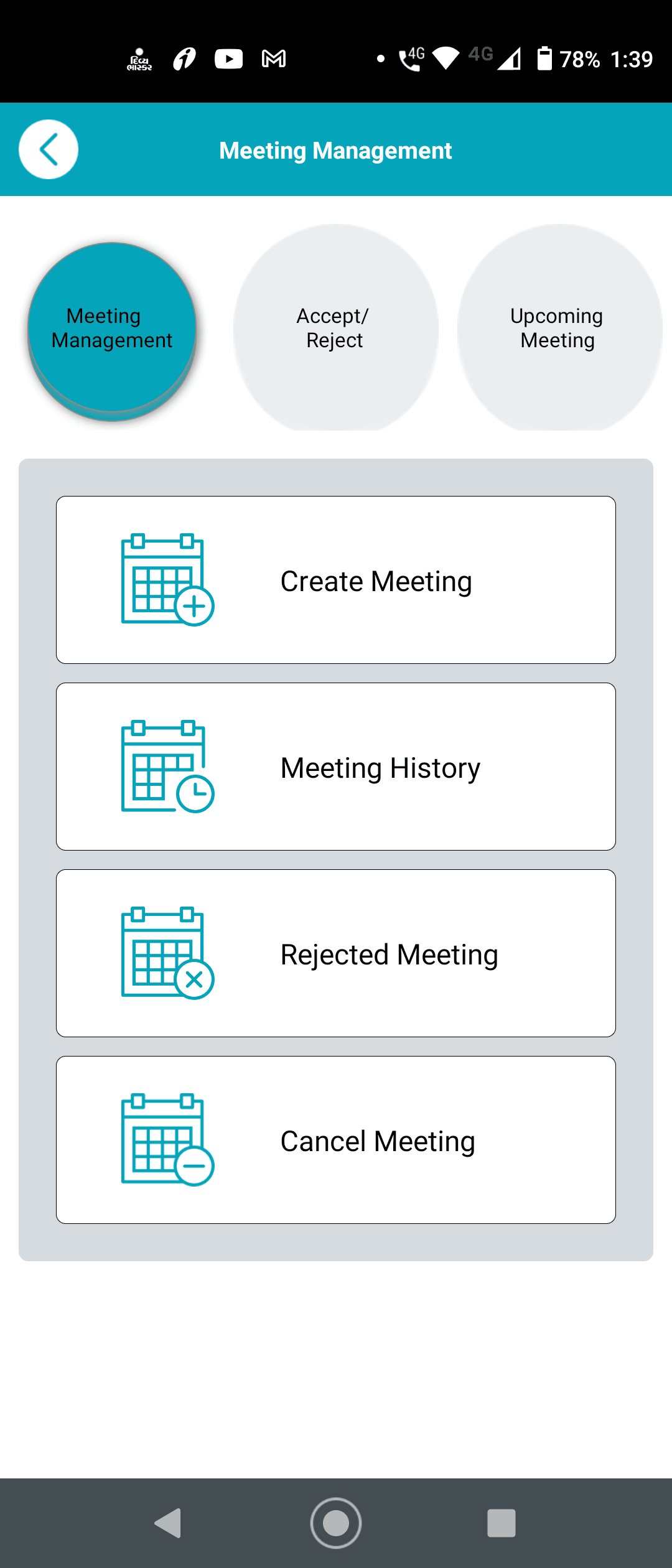Open the YouTube notification icon
The height and width of the screenshot is (1568, 672).
[x=228, y=58]
